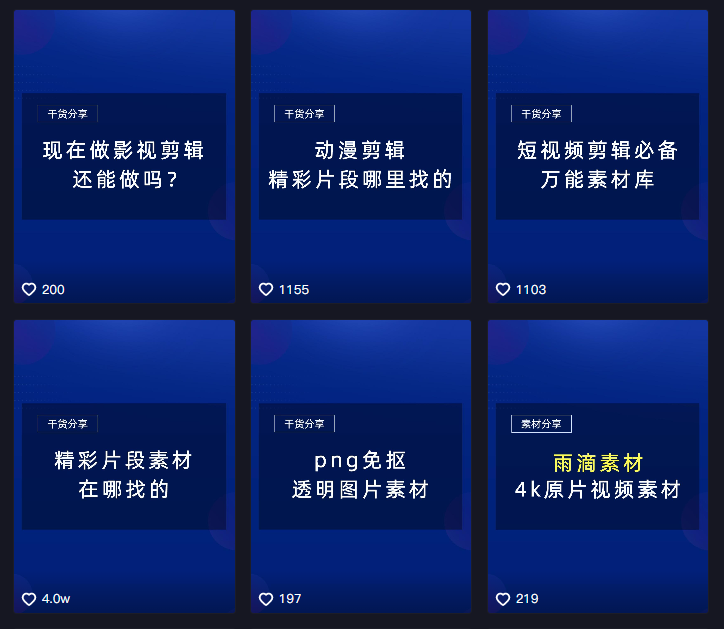Open the video 现在做影视剪辑还能做吗?
724x629 pixels.
(x=124, y=165)
